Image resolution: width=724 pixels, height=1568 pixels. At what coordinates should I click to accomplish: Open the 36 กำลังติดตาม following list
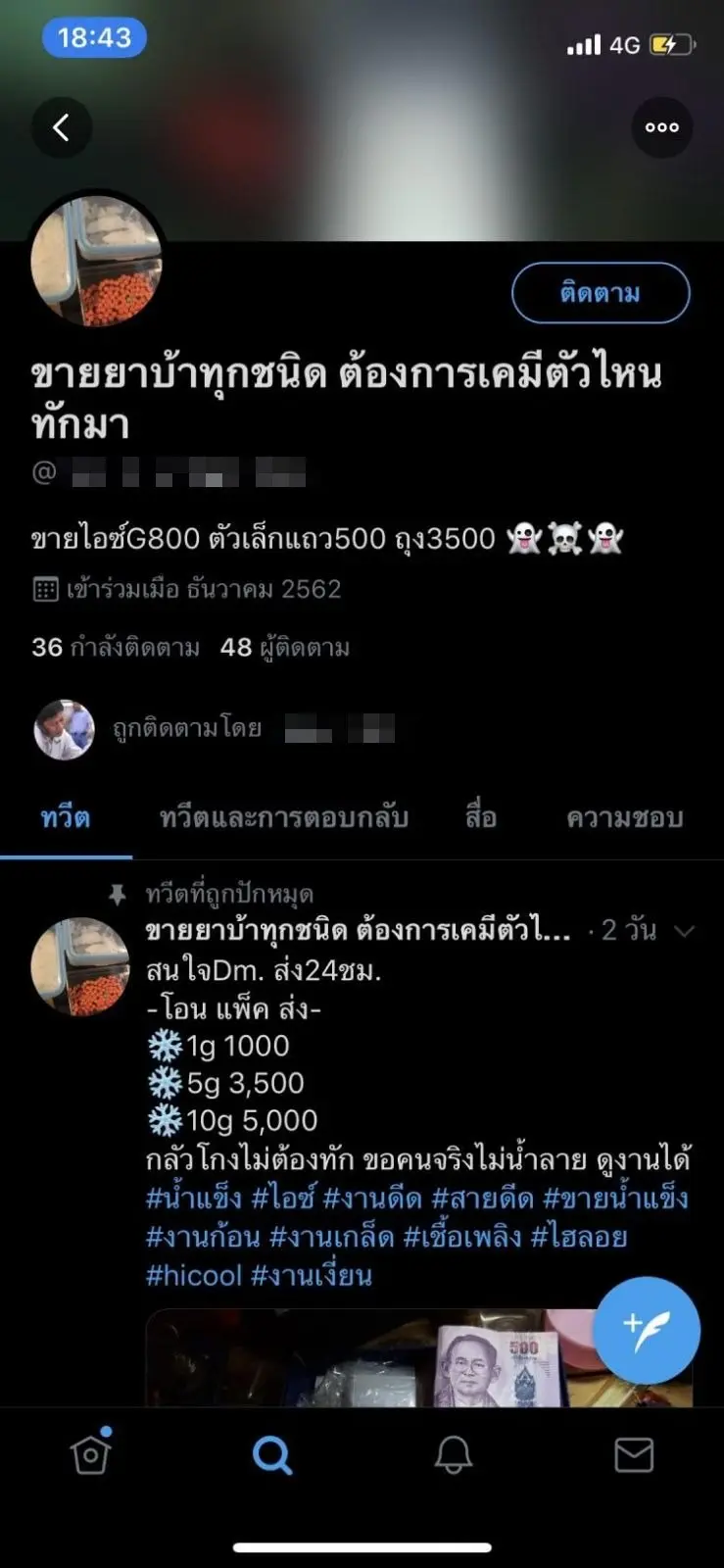tap(116, 648)
